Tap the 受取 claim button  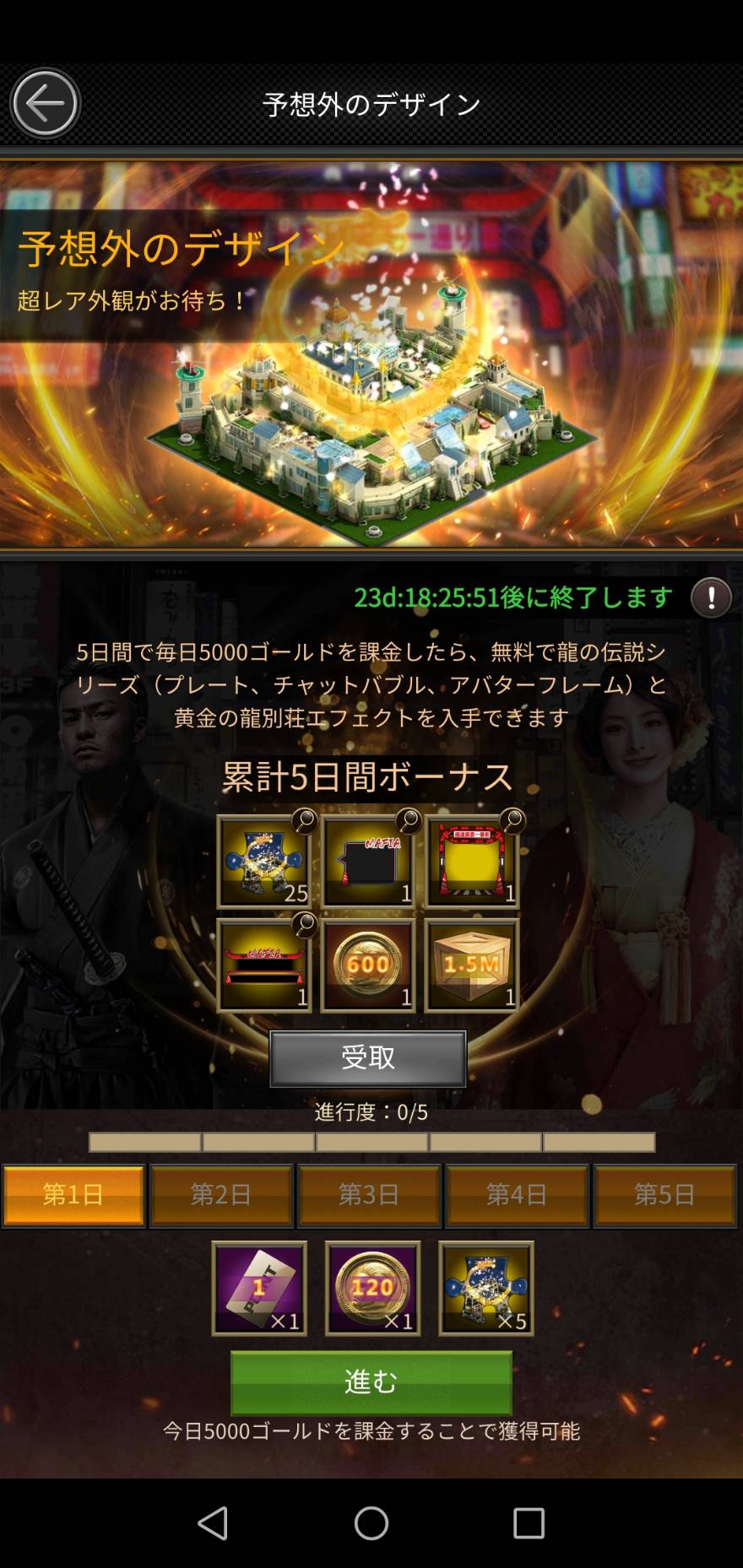pos(368,1058)
